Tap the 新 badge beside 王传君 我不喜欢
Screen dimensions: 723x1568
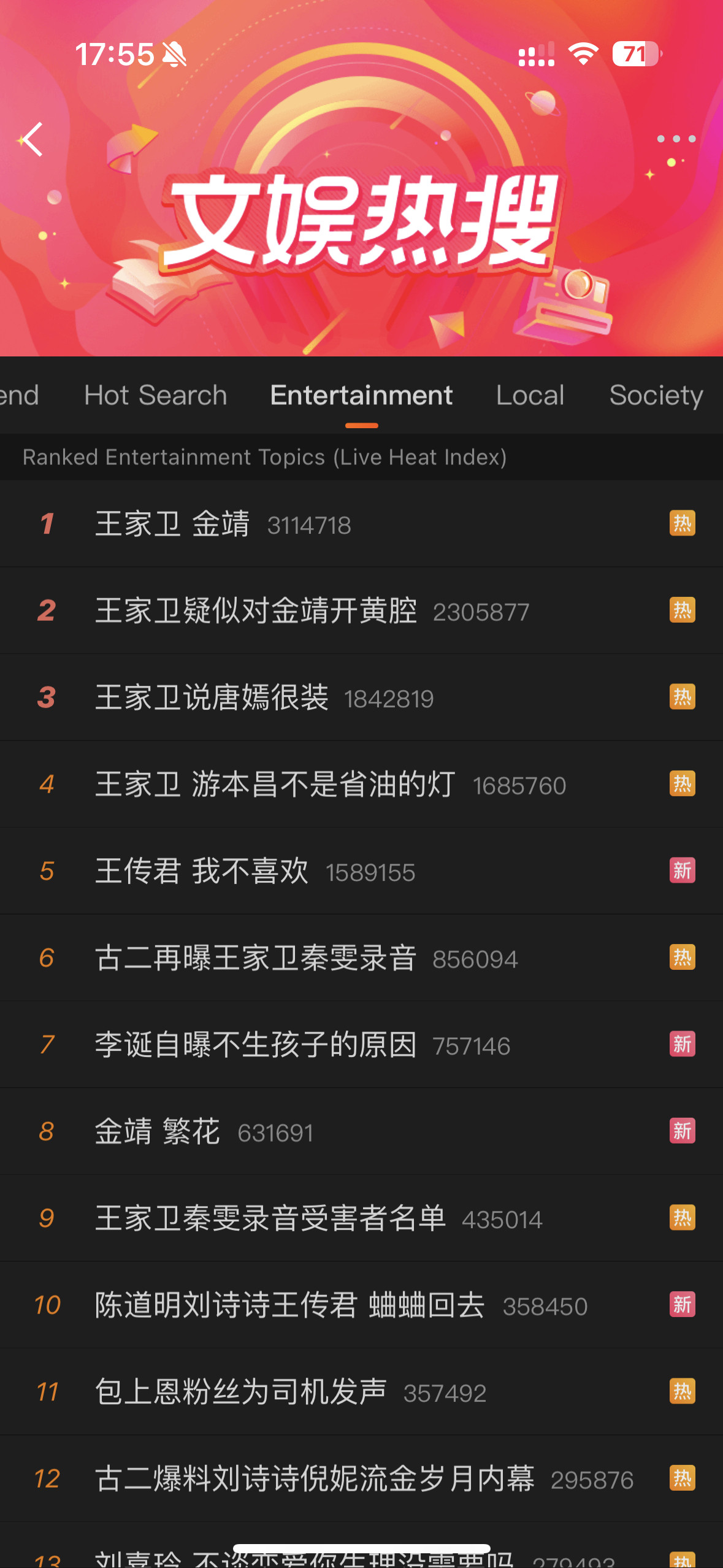point(682,870)
